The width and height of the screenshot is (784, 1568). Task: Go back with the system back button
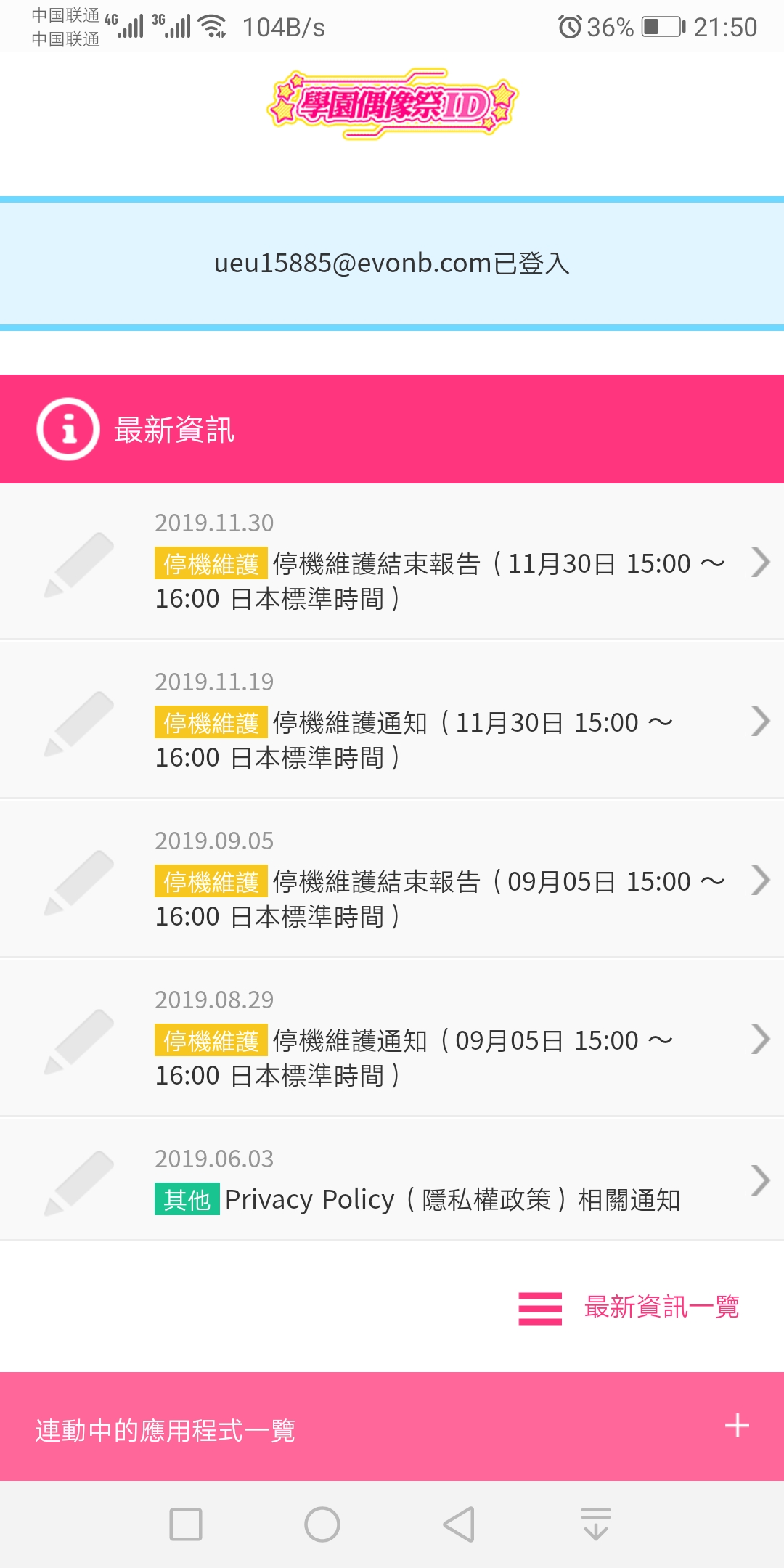[459, 1524]
